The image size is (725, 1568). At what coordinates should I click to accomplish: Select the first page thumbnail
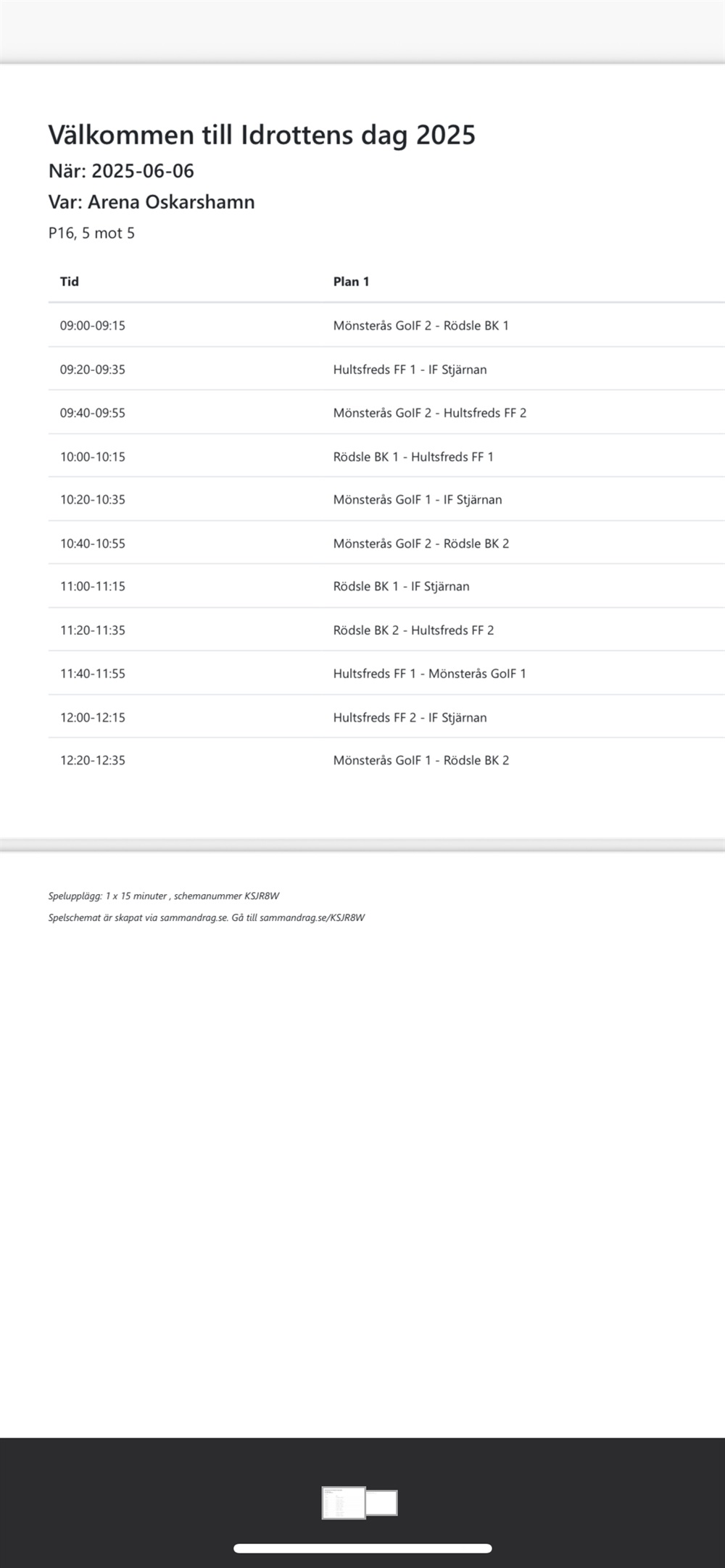pos(344,1503)
